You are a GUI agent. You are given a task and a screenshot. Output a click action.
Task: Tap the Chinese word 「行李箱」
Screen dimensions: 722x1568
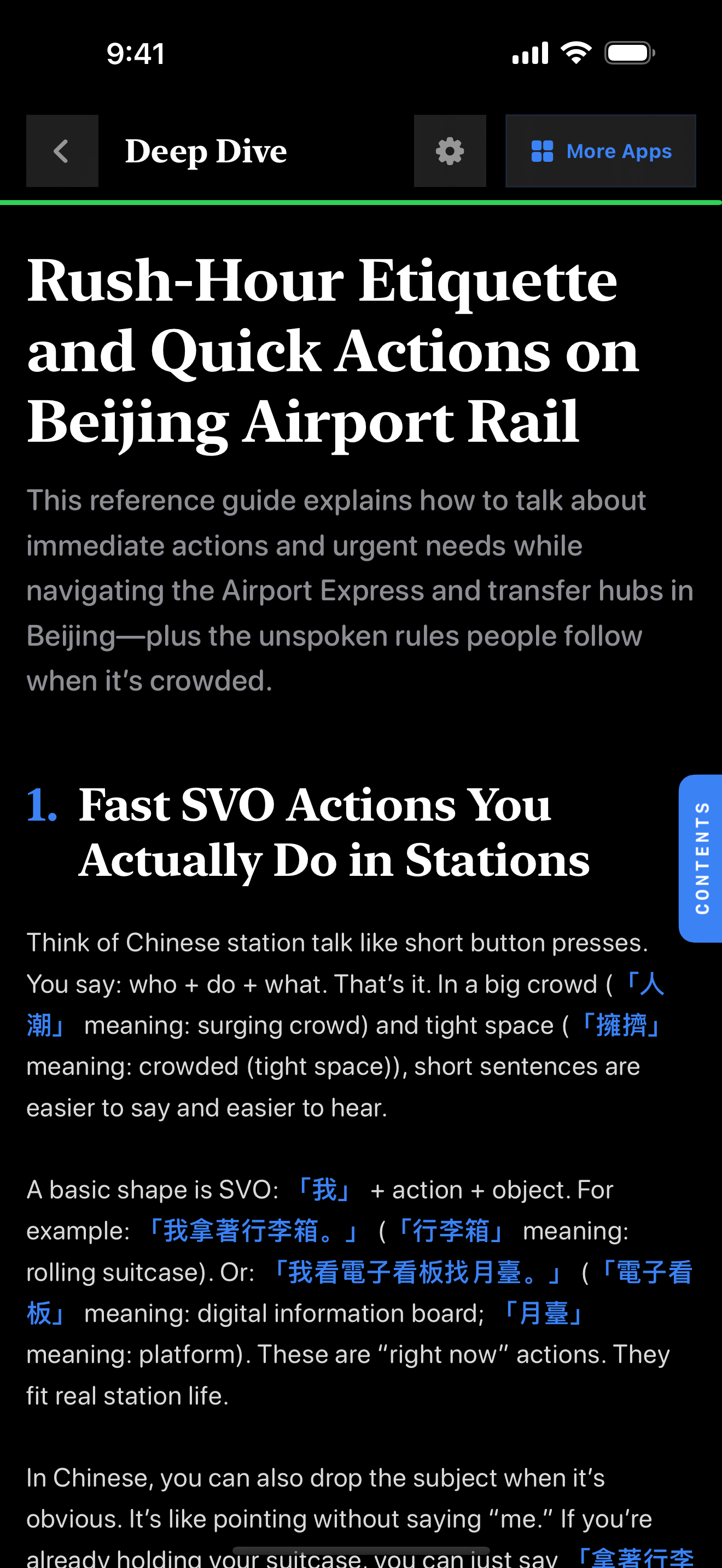point(451,1231)
